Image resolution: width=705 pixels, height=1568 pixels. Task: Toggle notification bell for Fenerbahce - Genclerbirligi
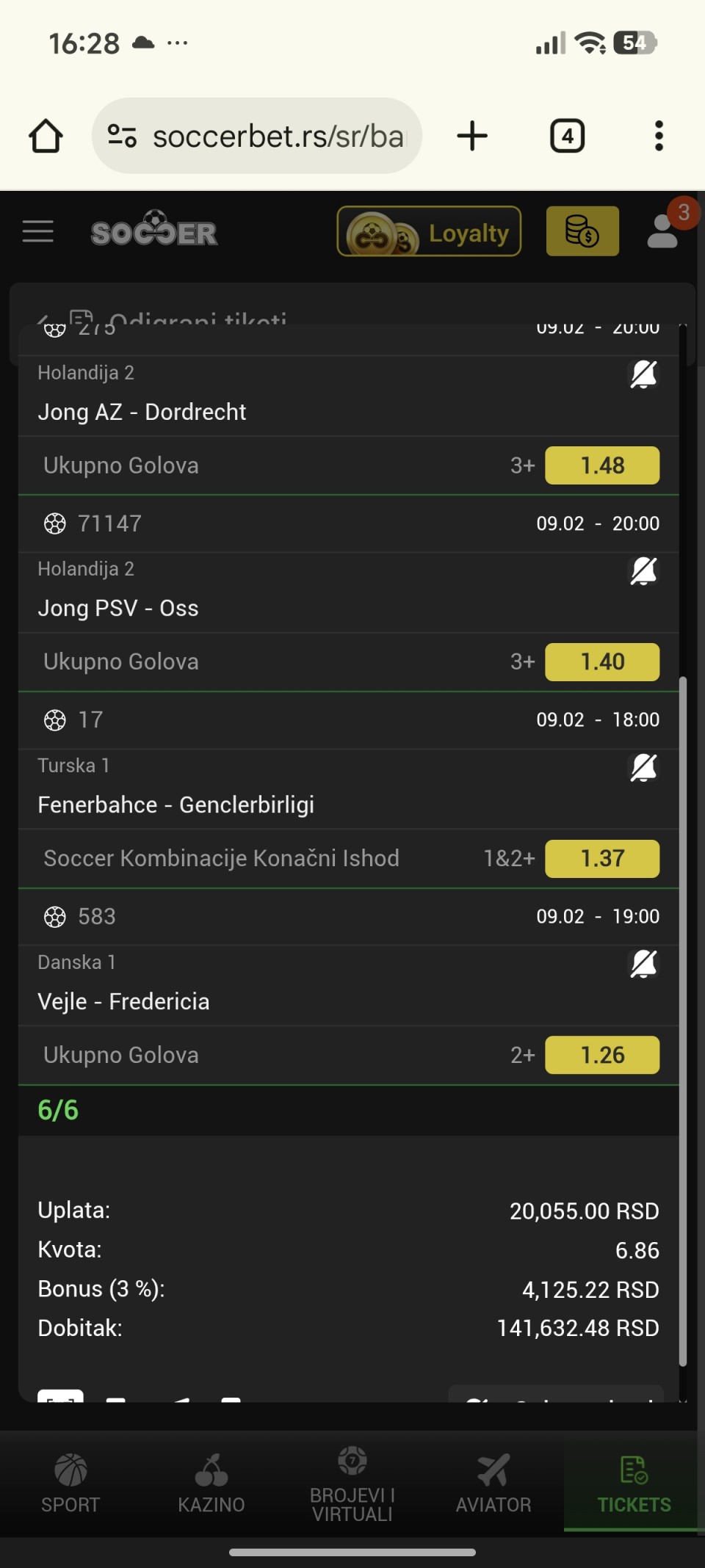(x=643, y=768)
